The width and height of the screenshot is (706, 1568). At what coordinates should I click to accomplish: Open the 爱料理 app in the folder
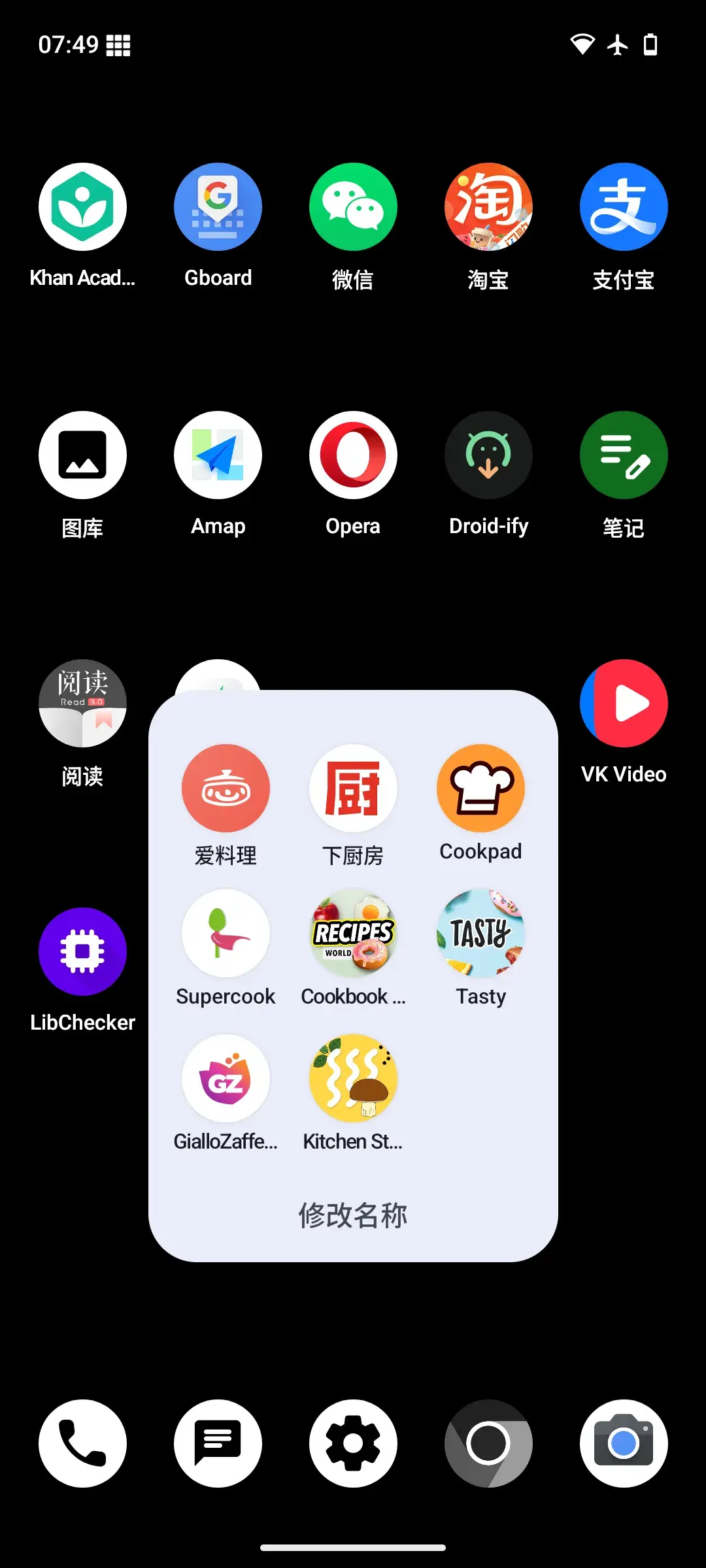(226, 788)
